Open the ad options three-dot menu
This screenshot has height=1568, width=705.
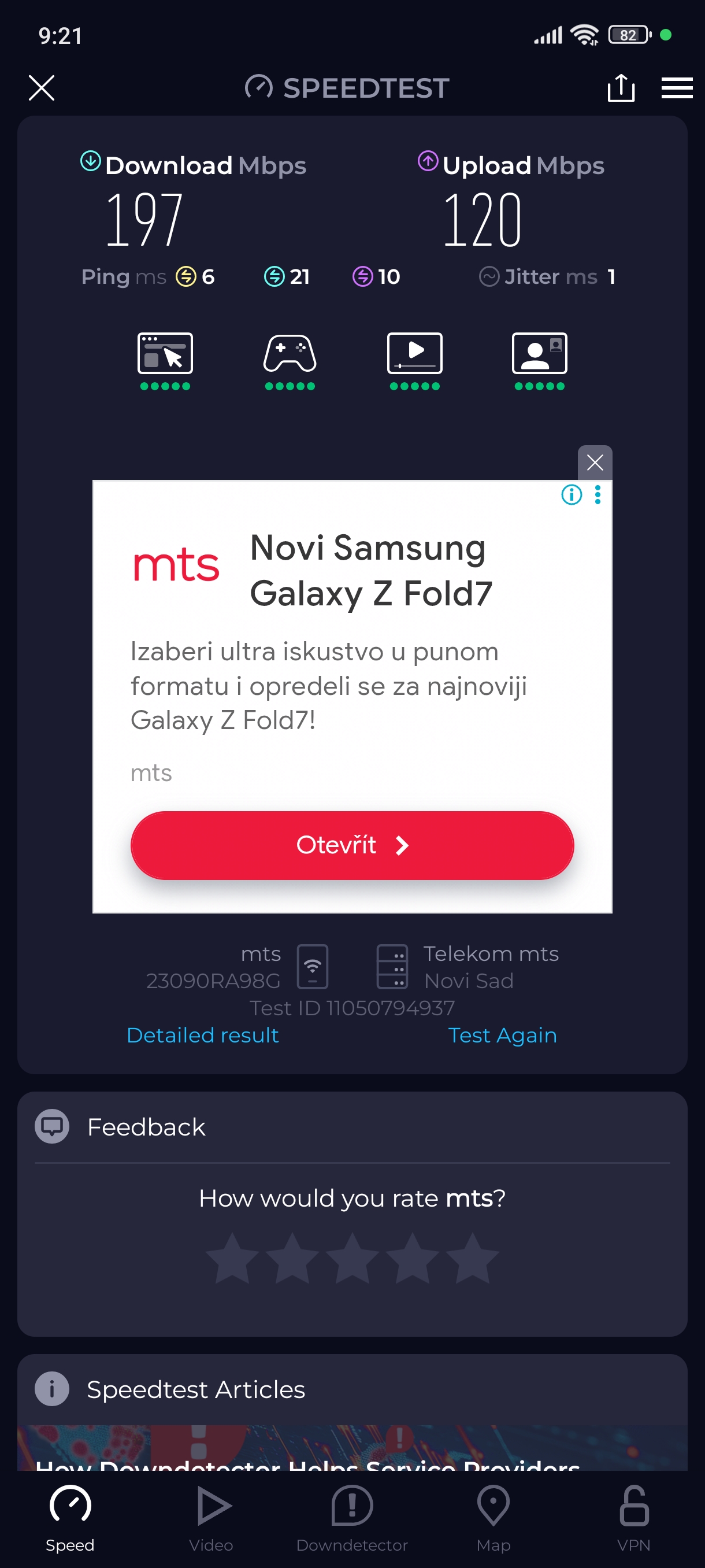[598, 495]
